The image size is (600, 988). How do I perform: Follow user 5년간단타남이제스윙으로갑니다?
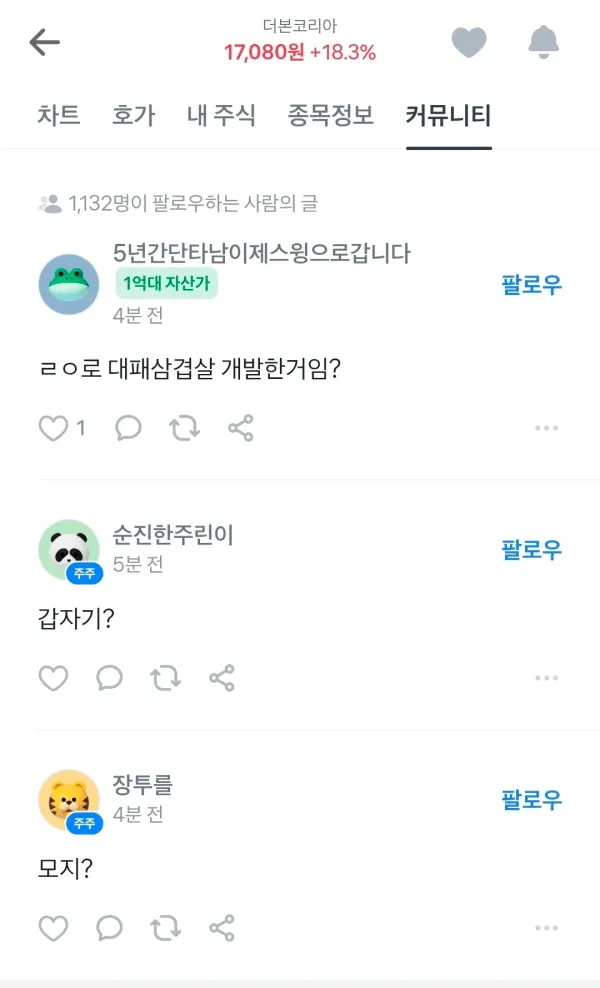tap(531, 285)
